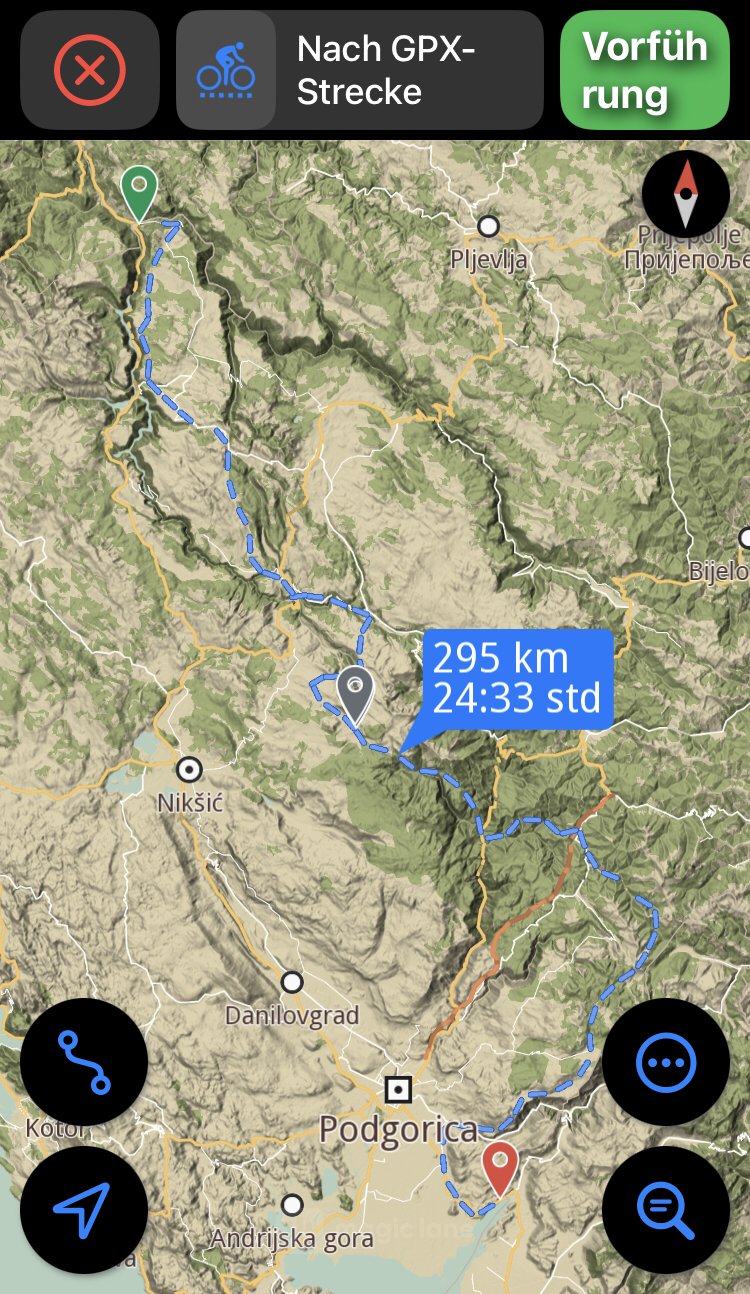Select the green start pin
The width and height of the screenshot is (750, 1294).
pos(139,190)
